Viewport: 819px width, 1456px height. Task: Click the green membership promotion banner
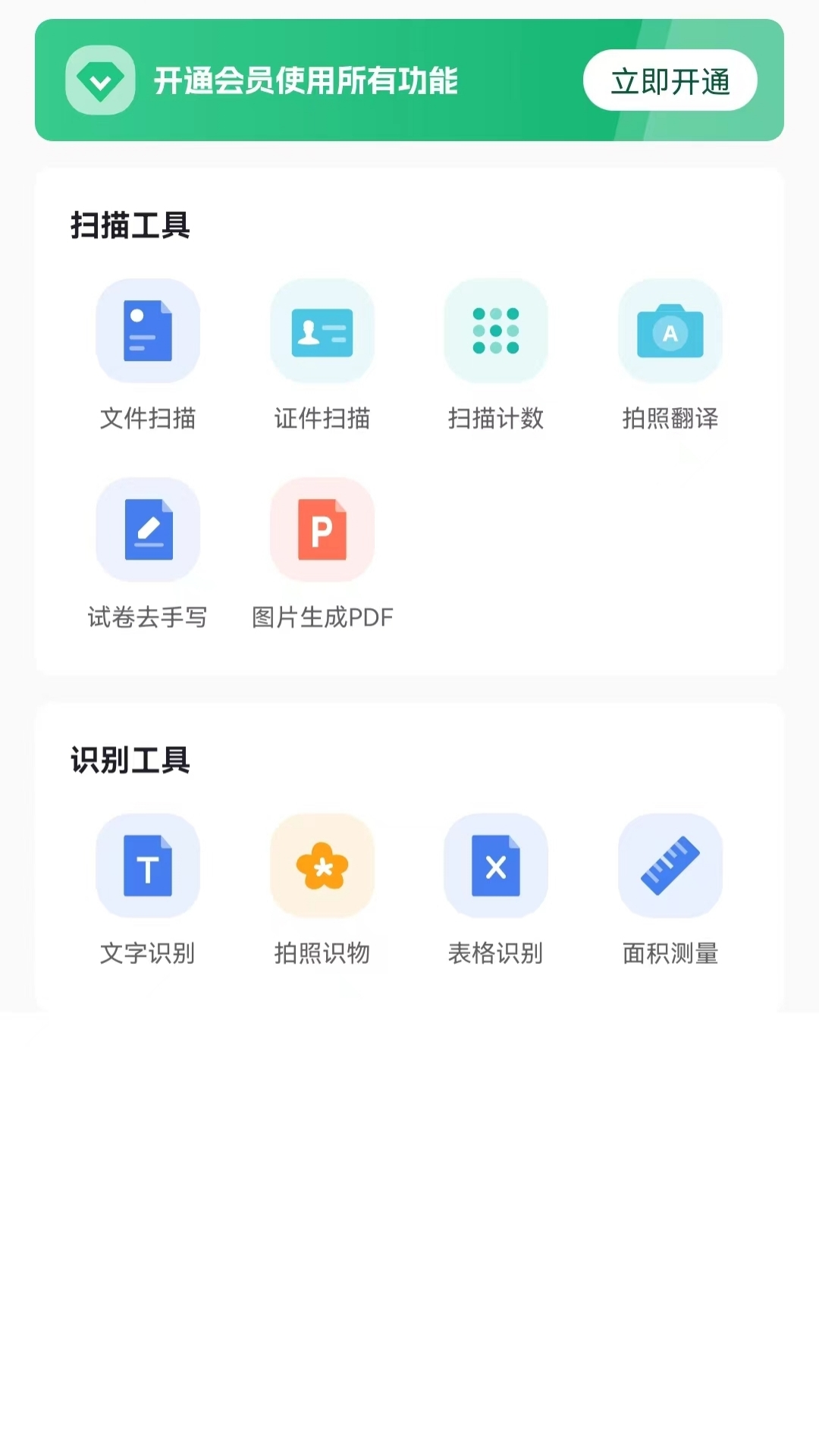[x=409, y=80]
